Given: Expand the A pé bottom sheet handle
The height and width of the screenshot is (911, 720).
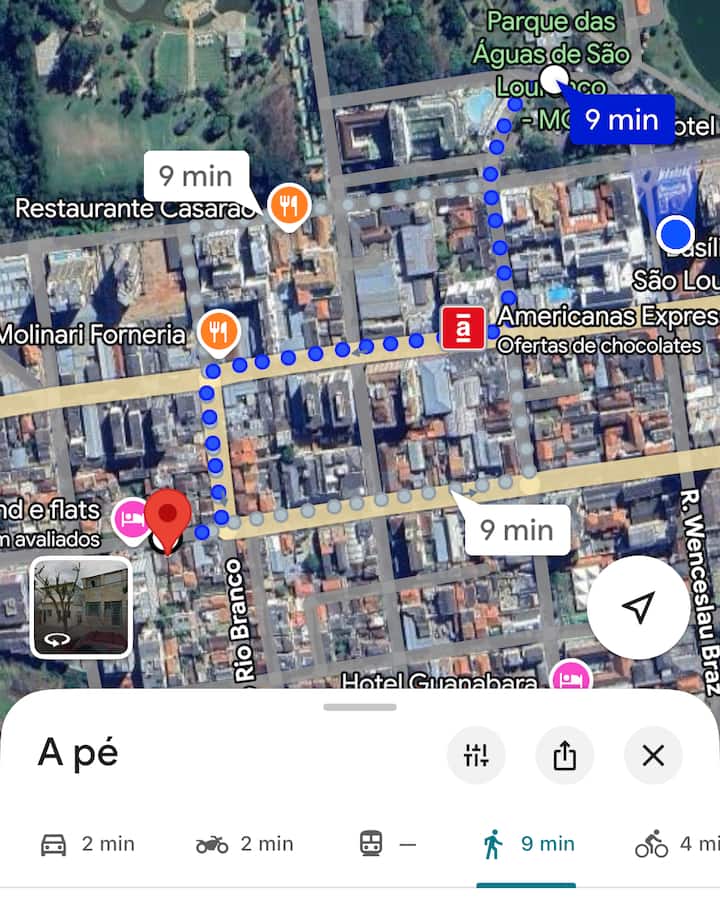Looking at the screenshot, I should click(360, 707).
